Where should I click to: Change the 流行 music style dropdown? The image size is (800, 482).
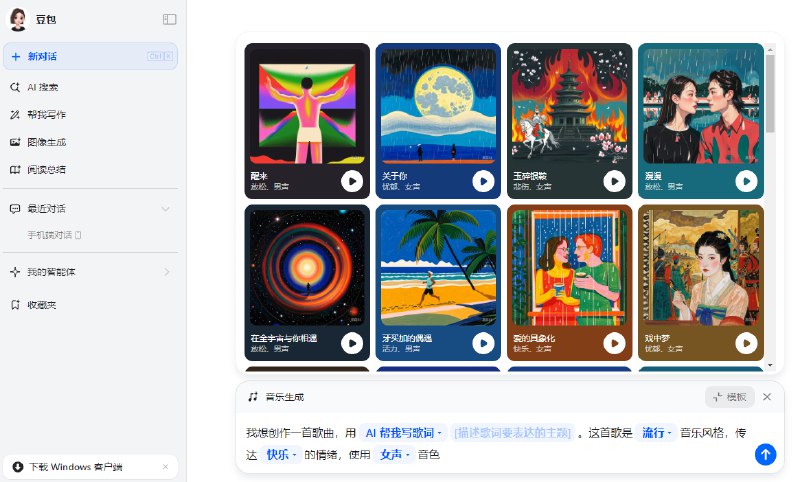pos(656,433)
